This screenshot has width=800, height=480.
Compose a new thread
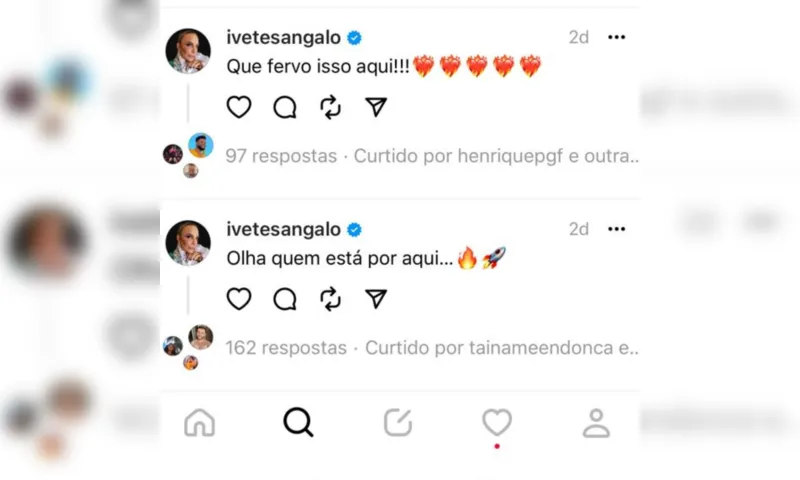click(398, 423)
